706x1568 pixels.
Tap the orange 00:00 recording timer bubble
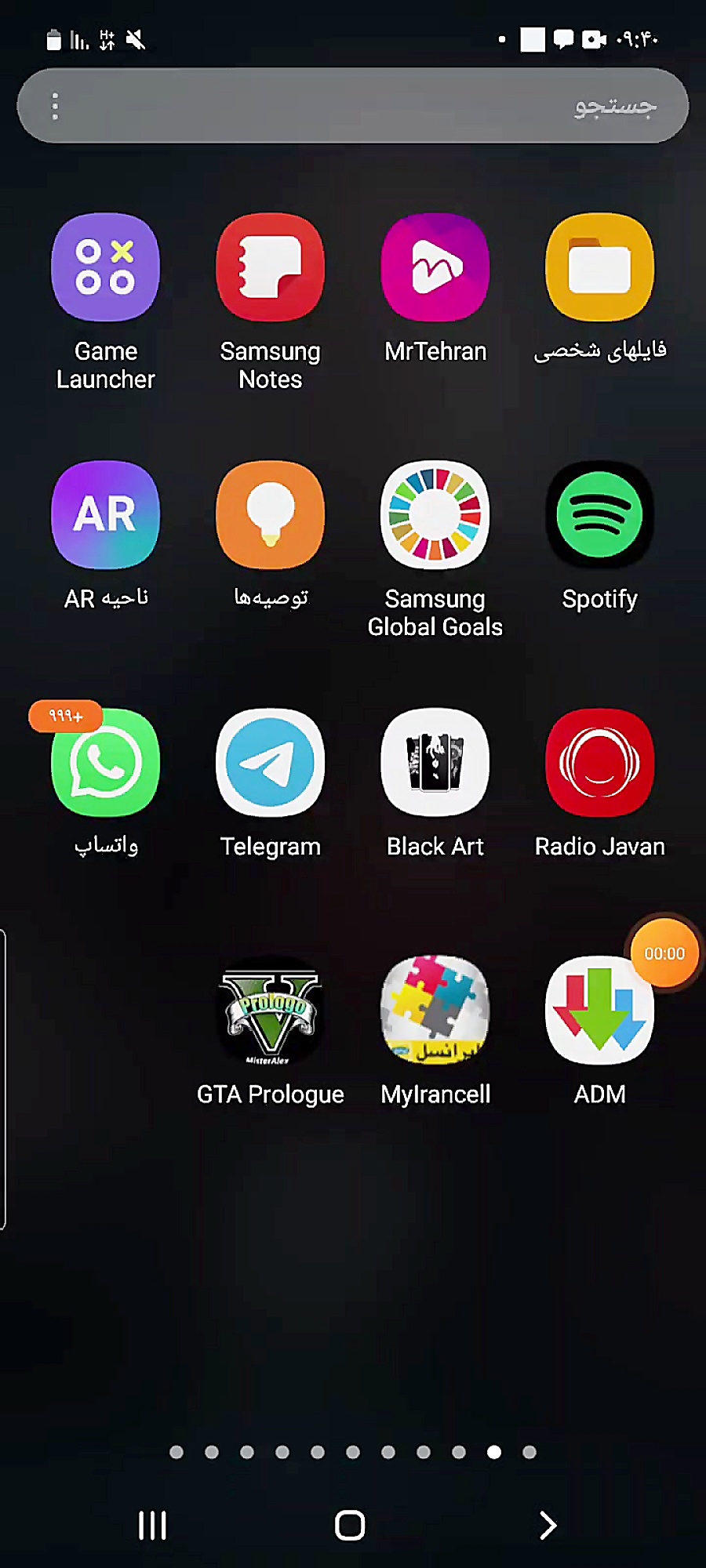click(x=664, y=953)
